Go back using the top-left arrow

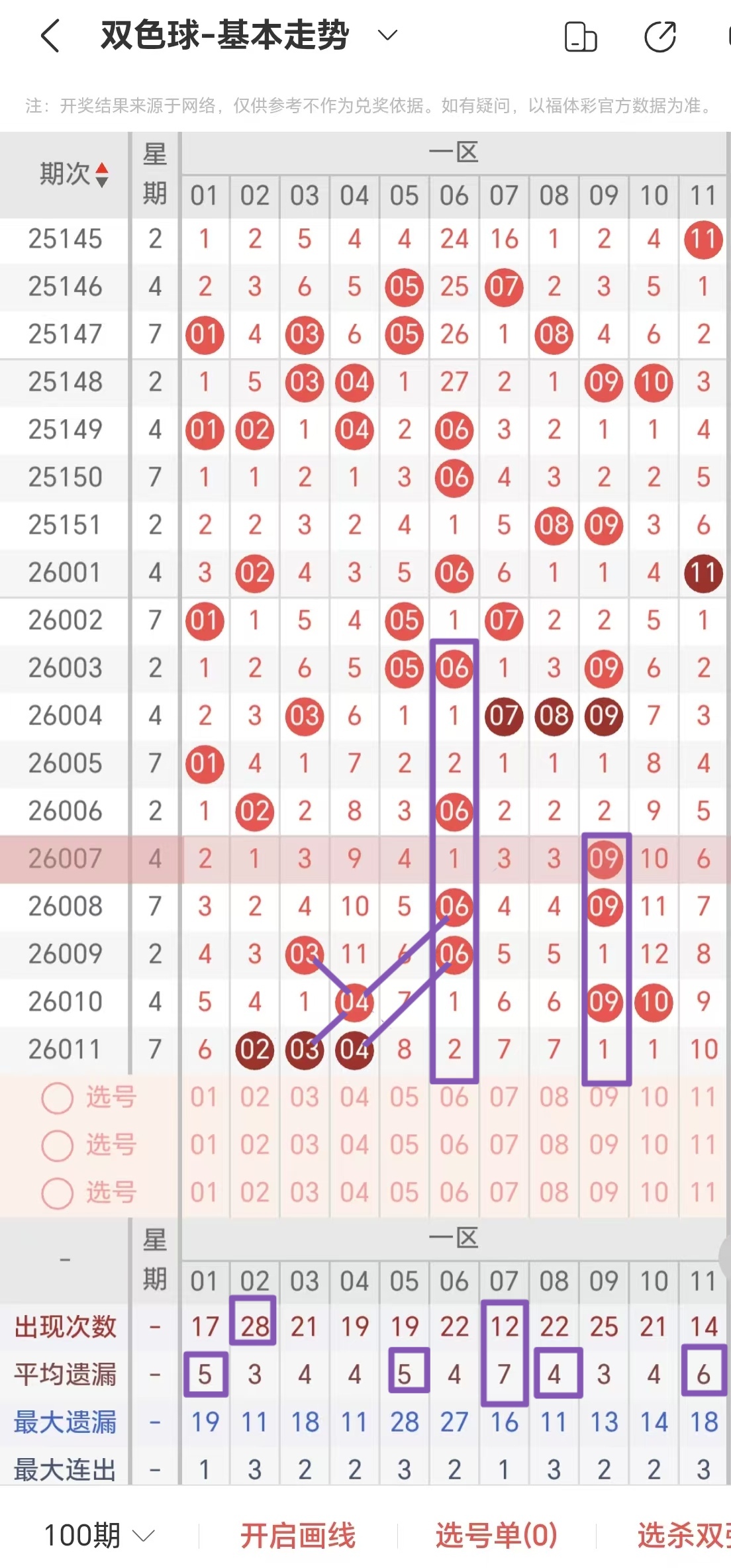tap(50, 36)
